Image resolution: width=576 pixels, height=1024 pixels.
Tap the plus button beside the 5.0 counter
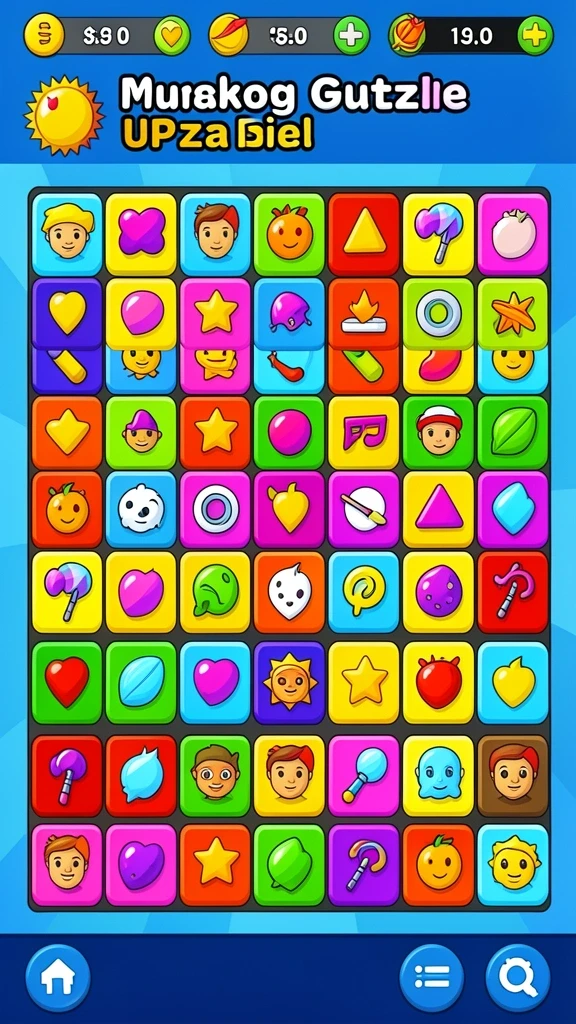[351, 35]
